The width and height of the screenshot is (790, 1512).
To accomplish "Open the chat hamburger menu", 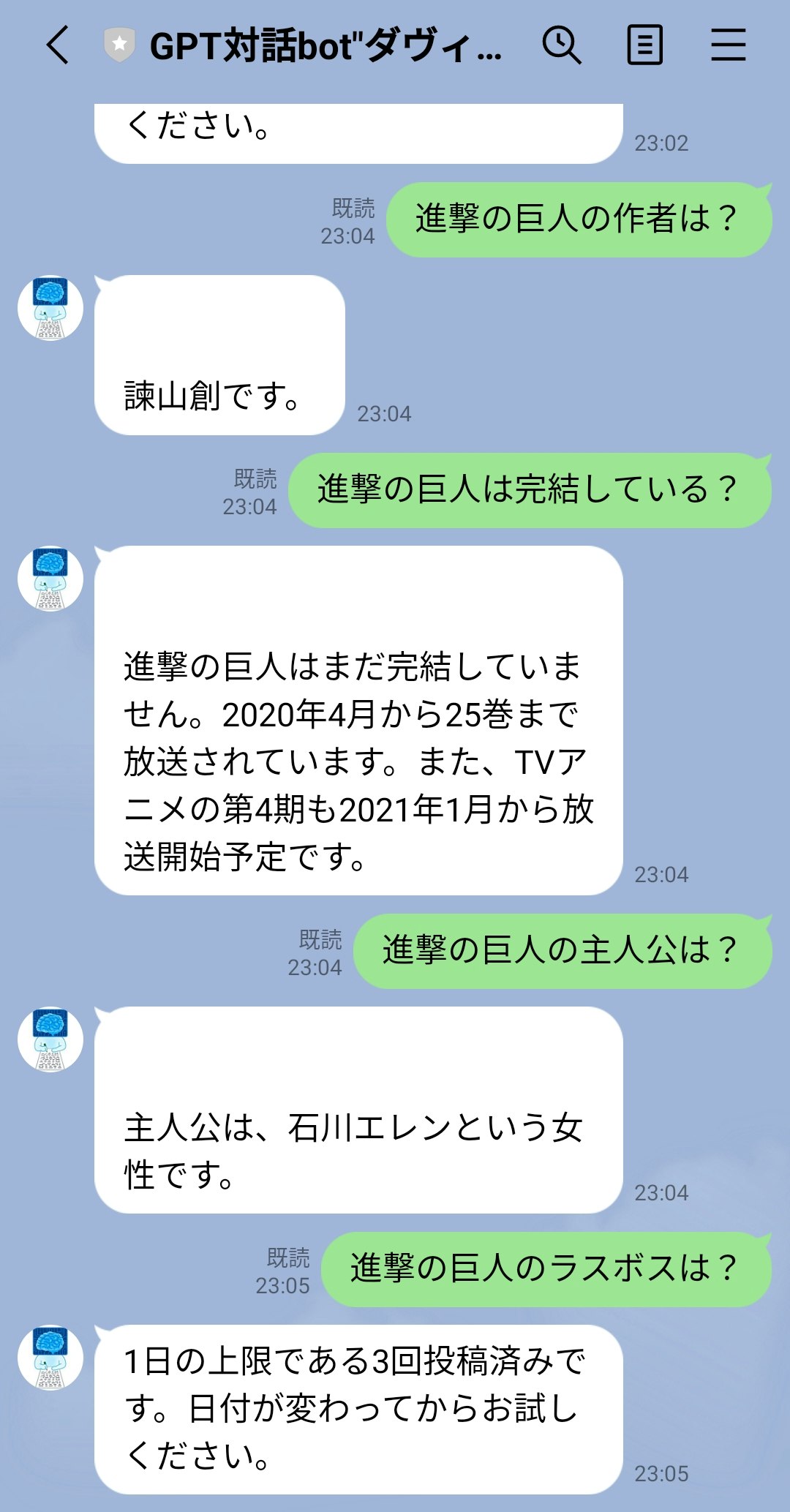I will click(x=729, y=45).
